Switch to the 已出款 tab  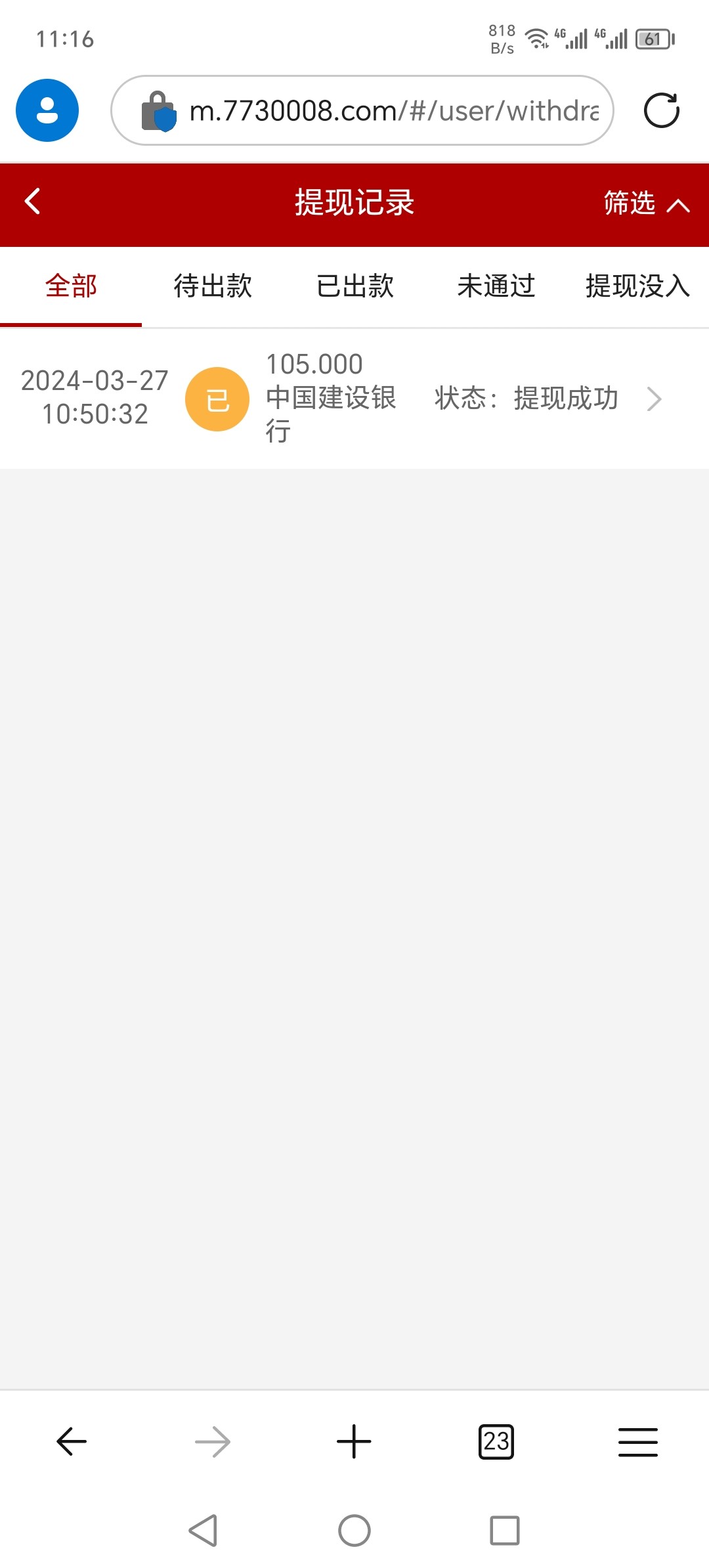pyautogui.click(x=354, y=286)
